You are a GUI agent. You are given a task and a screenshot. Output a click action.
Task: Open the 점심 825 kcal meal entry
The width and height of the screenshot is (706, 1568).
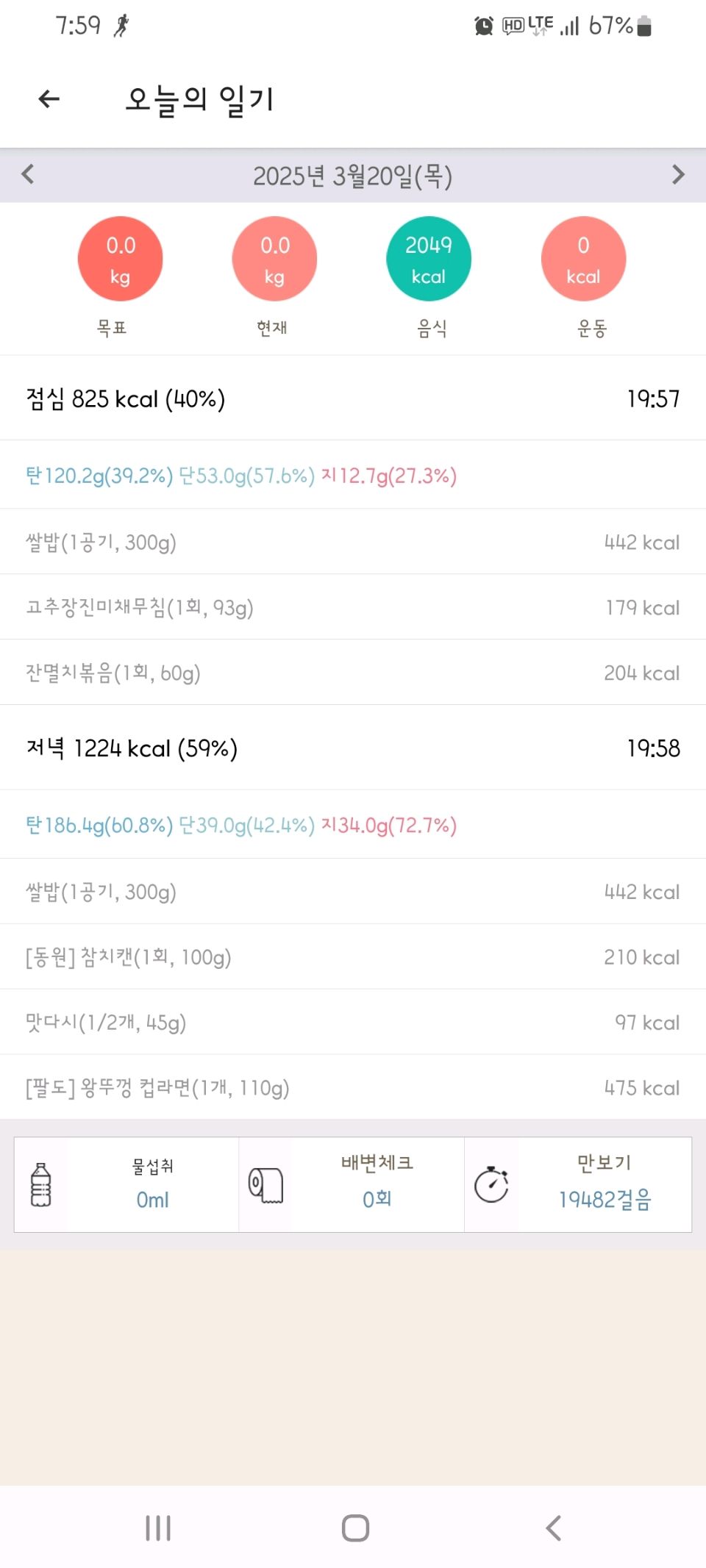(353, 398)
